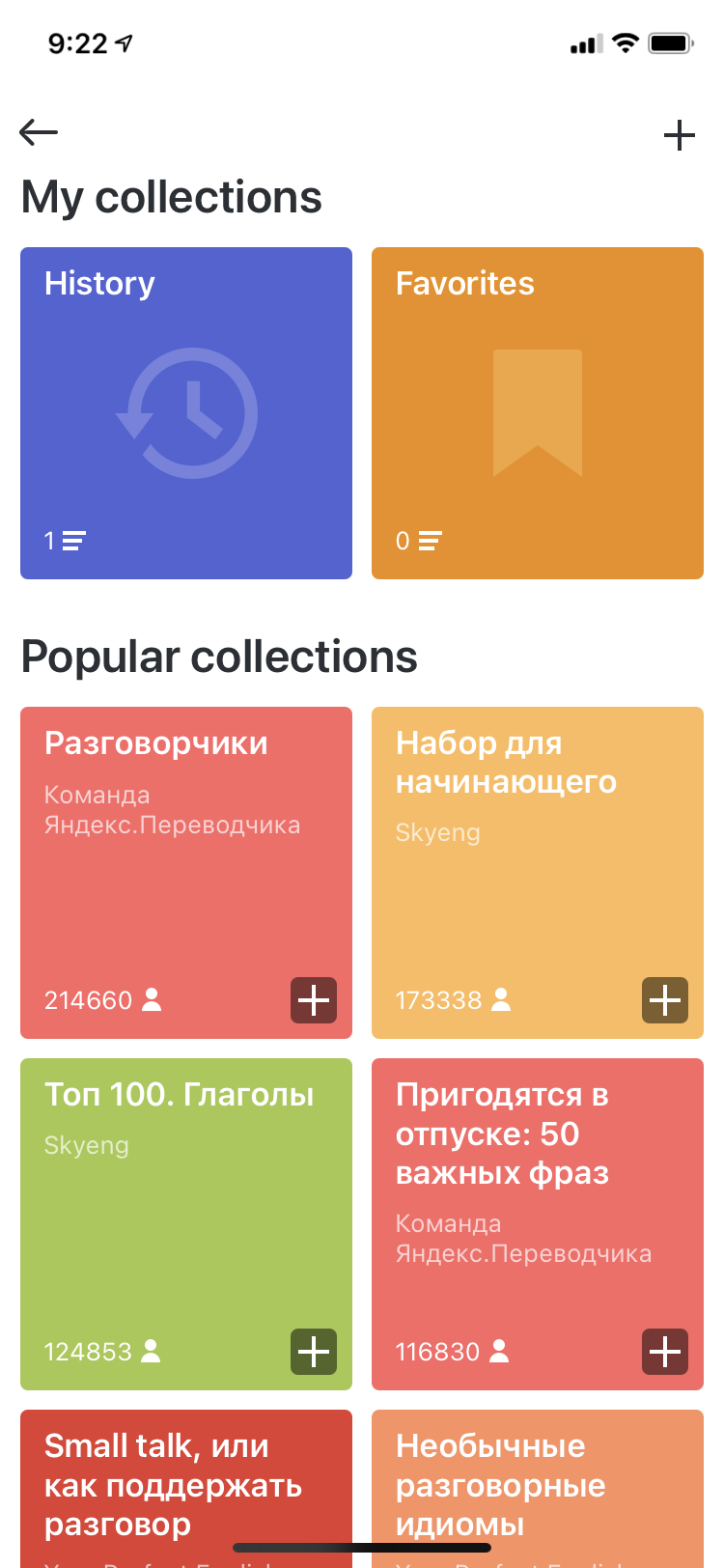Open the Favorites collection
724x1568 pixels.
pyautogui.click(x=538, y=413)
